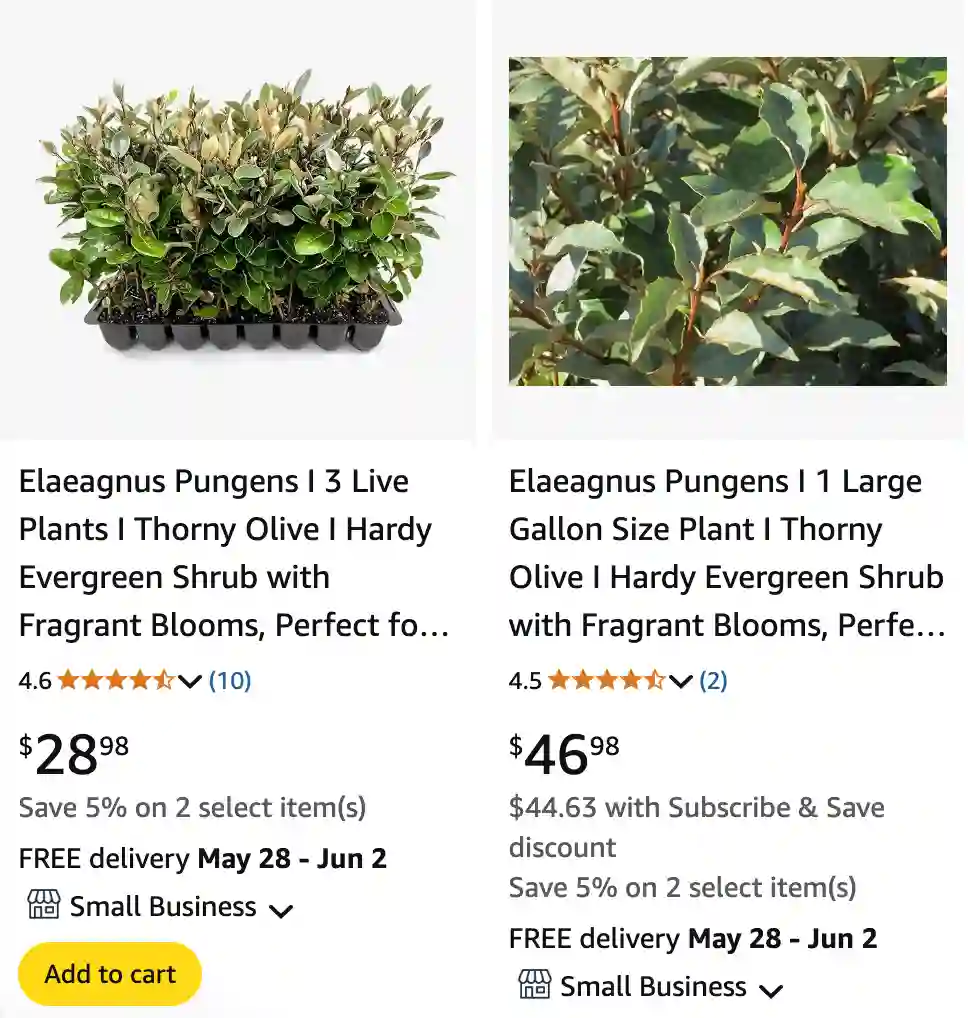Open the 1 Large Gallon Size Plant product title
Viewport: 968px width, 1018px height.
pyautogui.click(x=725, y=553)
